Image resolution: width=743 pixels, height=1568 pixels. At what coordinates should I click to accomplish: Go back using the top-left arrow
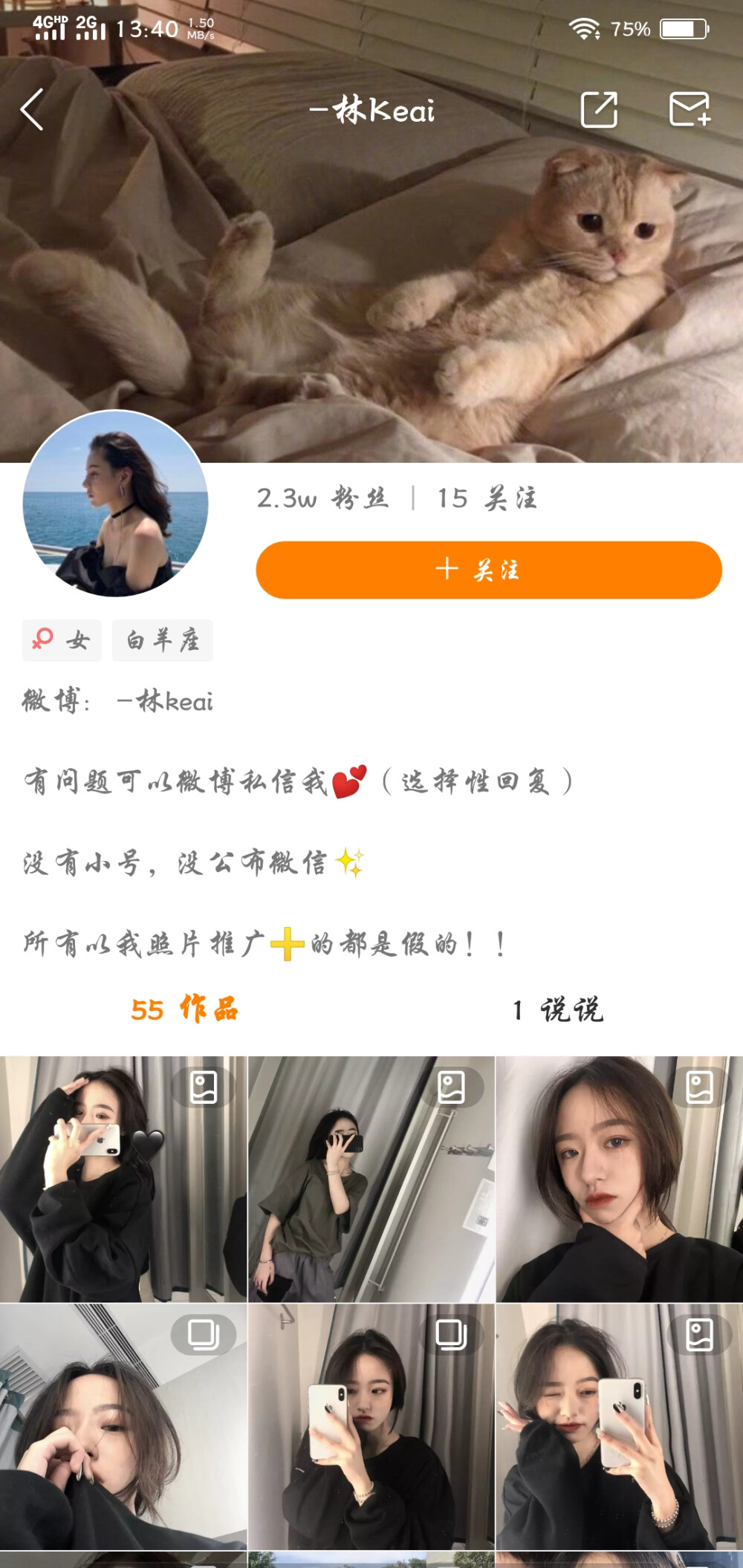click(33, 110)
